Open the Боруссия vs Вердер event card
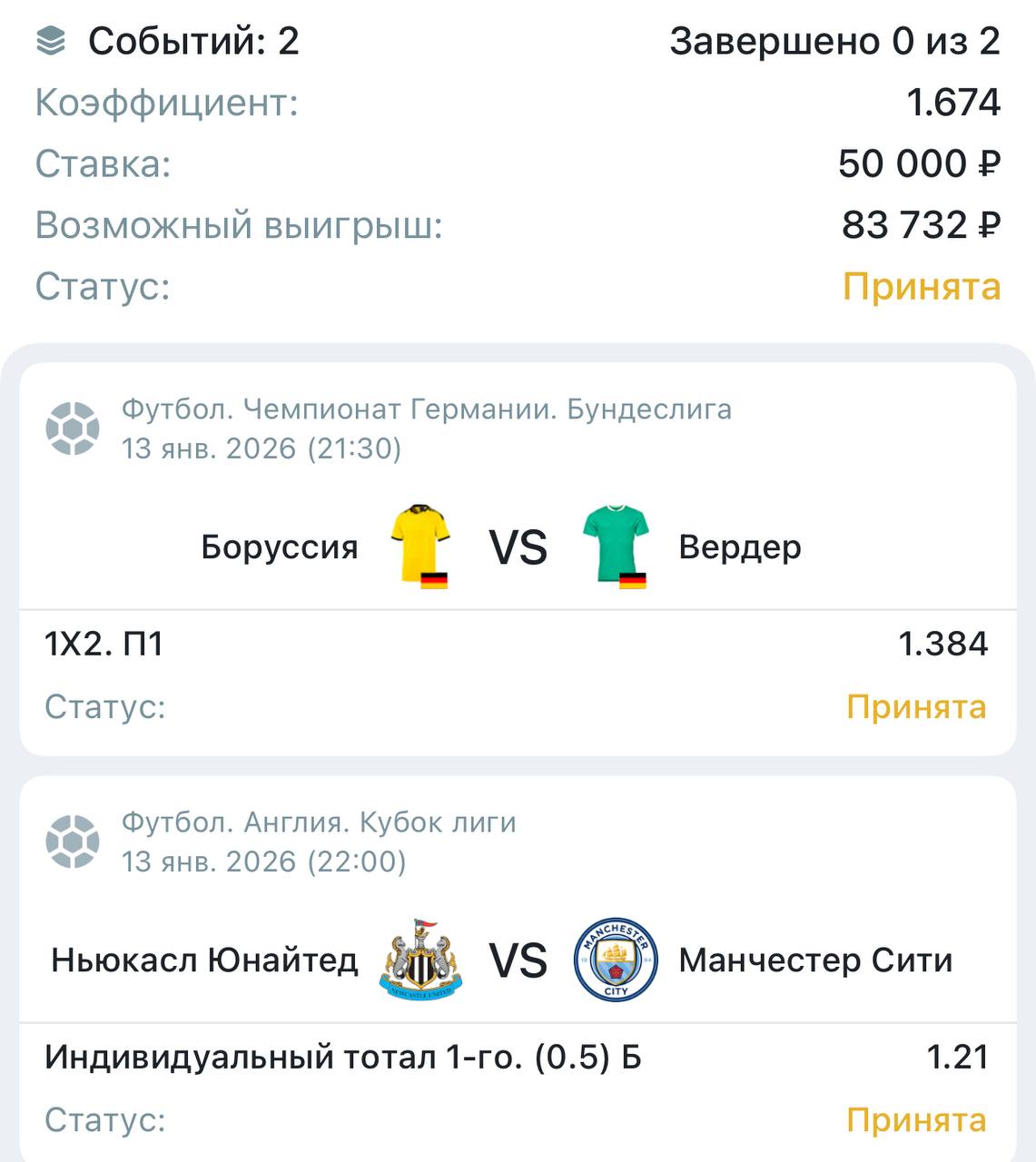Screen dimensions: 1036x1162 [518, 547]
